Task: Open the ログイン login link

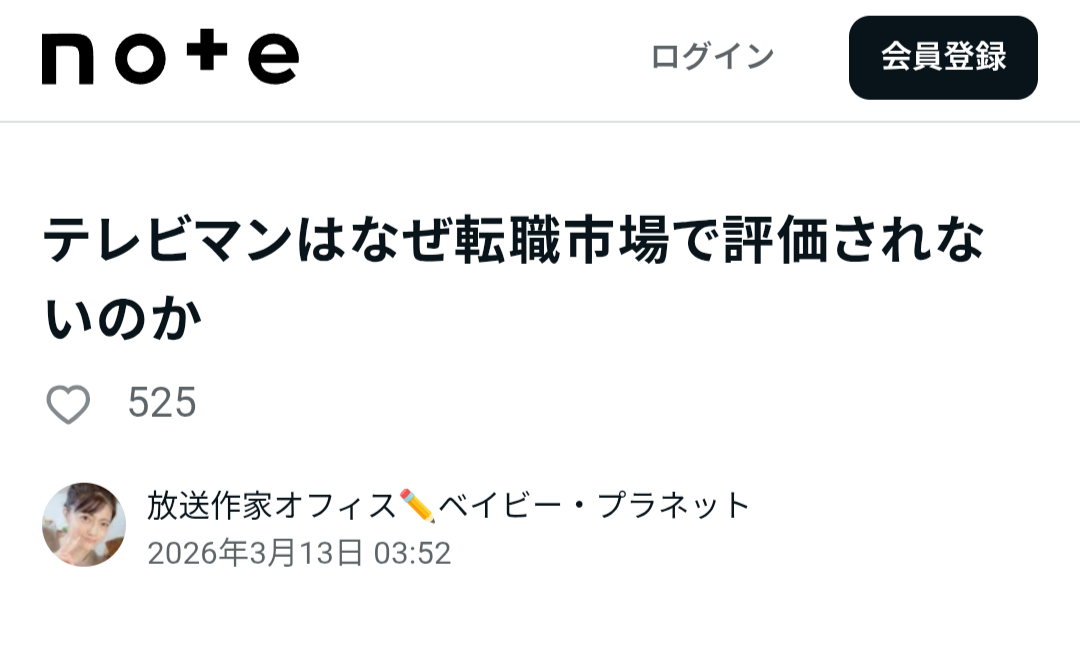Action: click(x=712, y=57)
